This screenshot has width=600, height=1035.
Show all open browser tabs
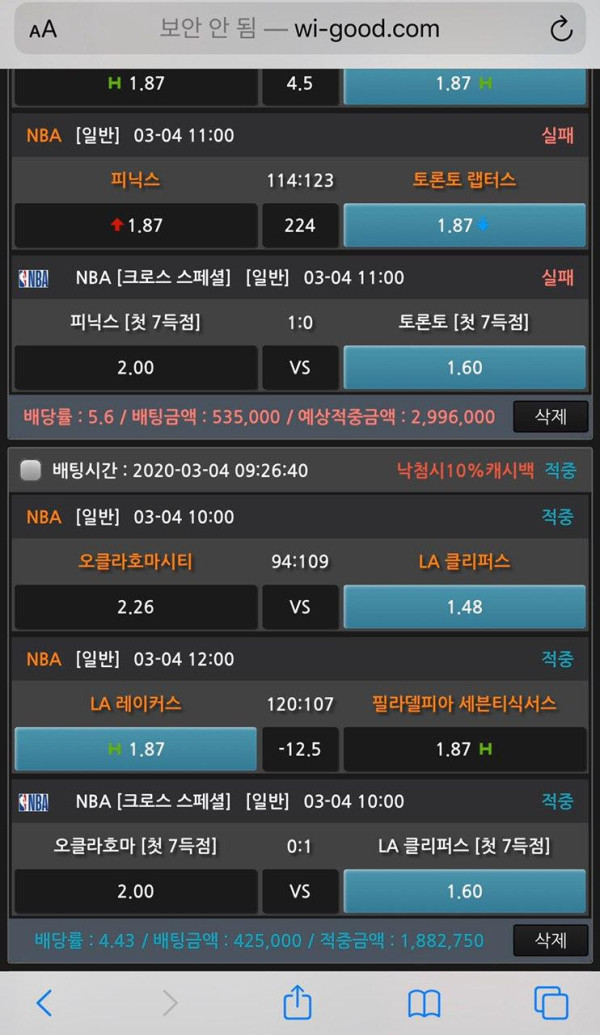[x=551, y=1001]
